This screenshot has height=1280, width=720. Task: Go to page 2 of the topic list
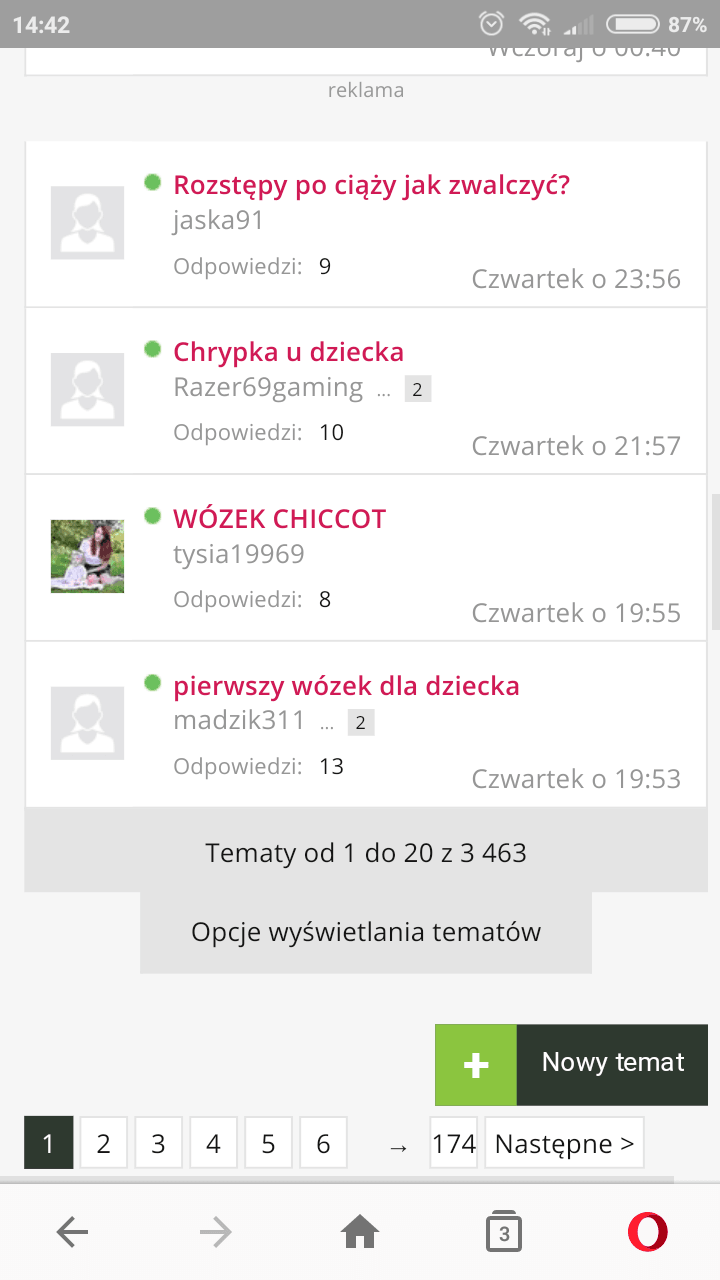click(x=103, y=1143)
